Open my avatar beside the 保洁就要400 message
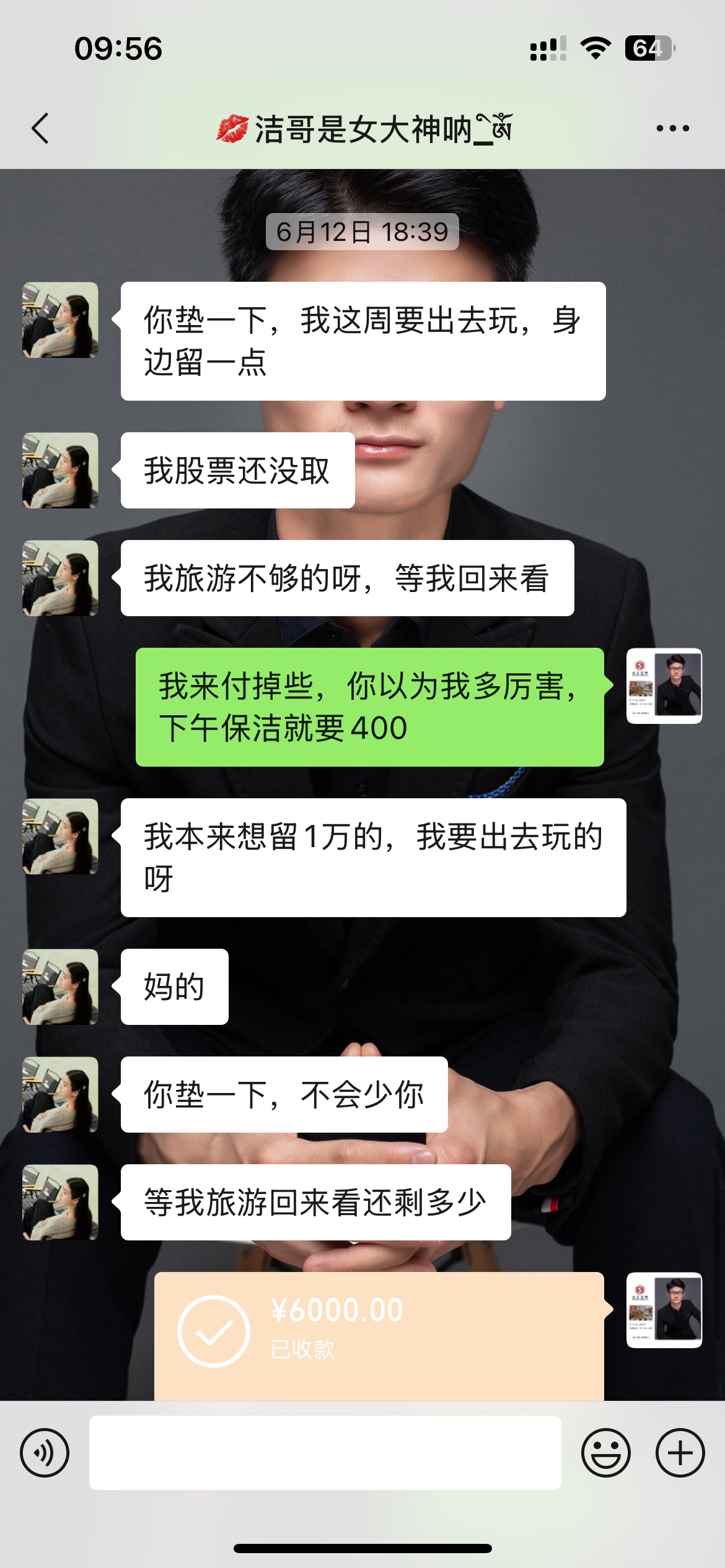This screenshot has height=1568, width=725. (x=664, y=686)
